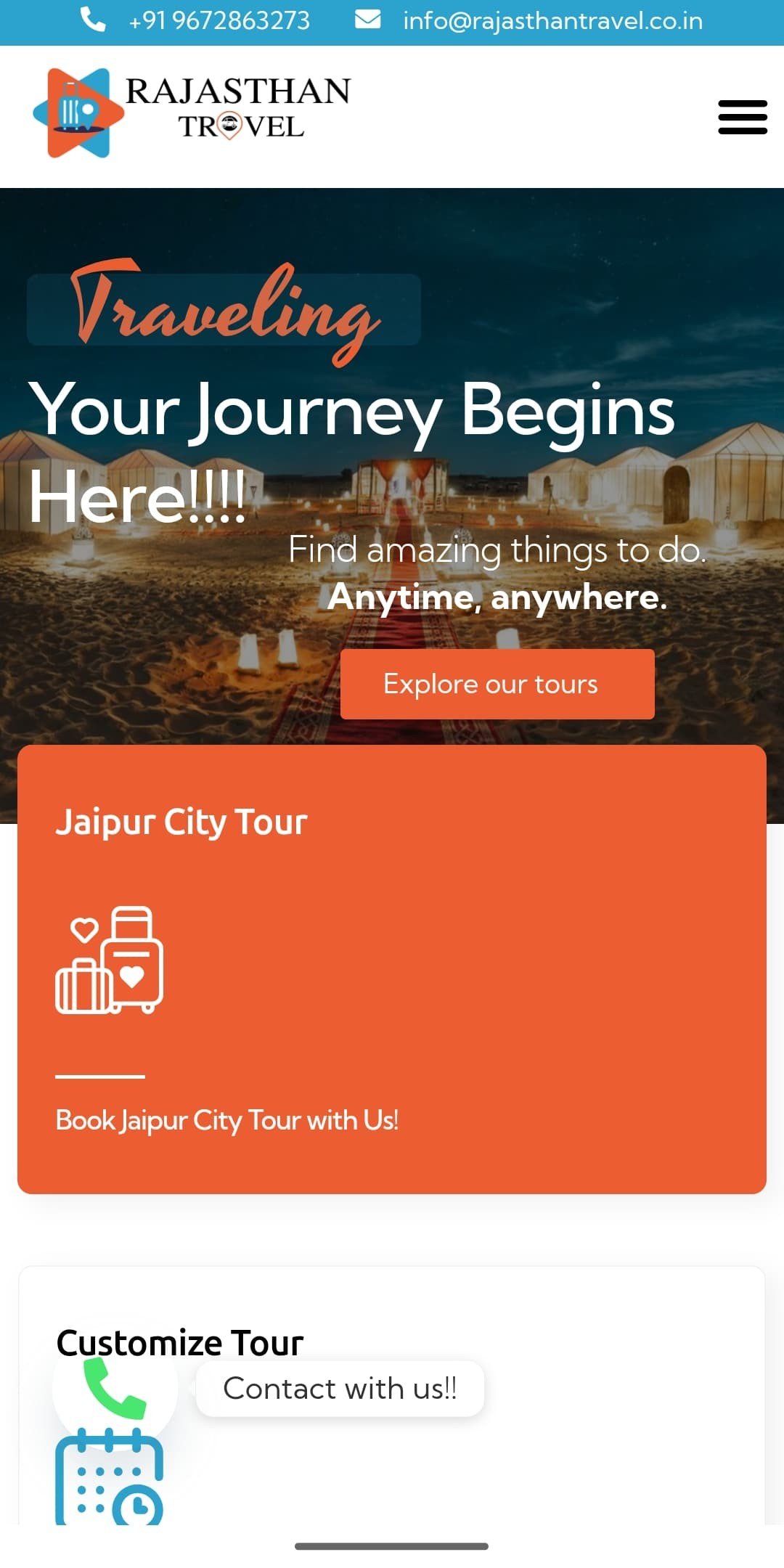
Task: Tap the info@rajasthantravel.co.in email link
Action: point(552,21)
